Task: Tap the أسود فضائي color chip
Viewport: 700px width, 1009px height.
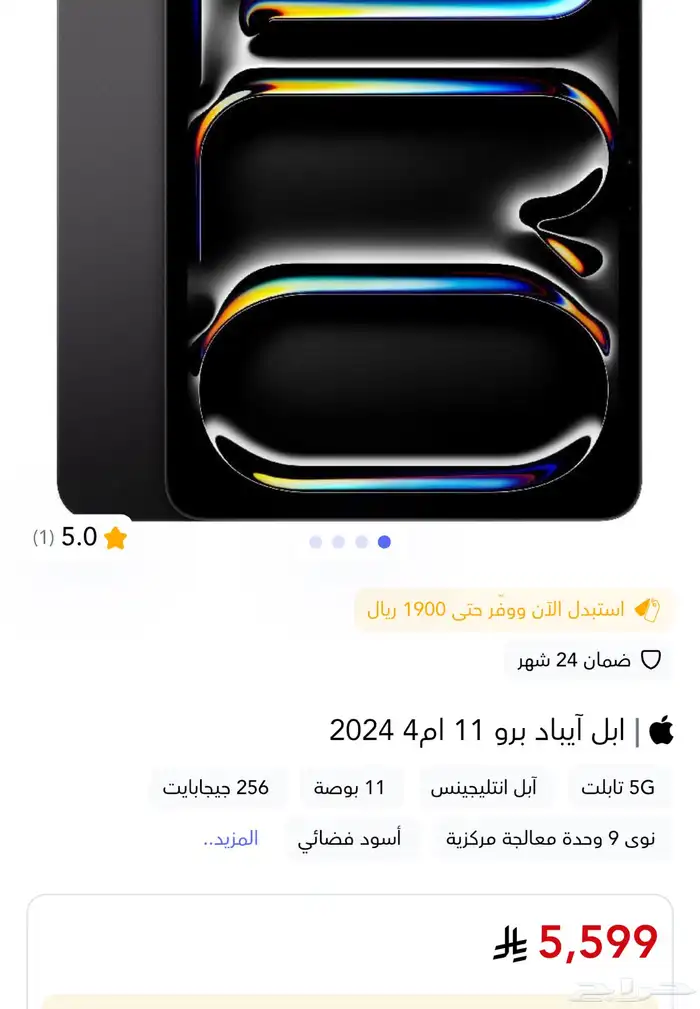Action: (x=349, y=838)
